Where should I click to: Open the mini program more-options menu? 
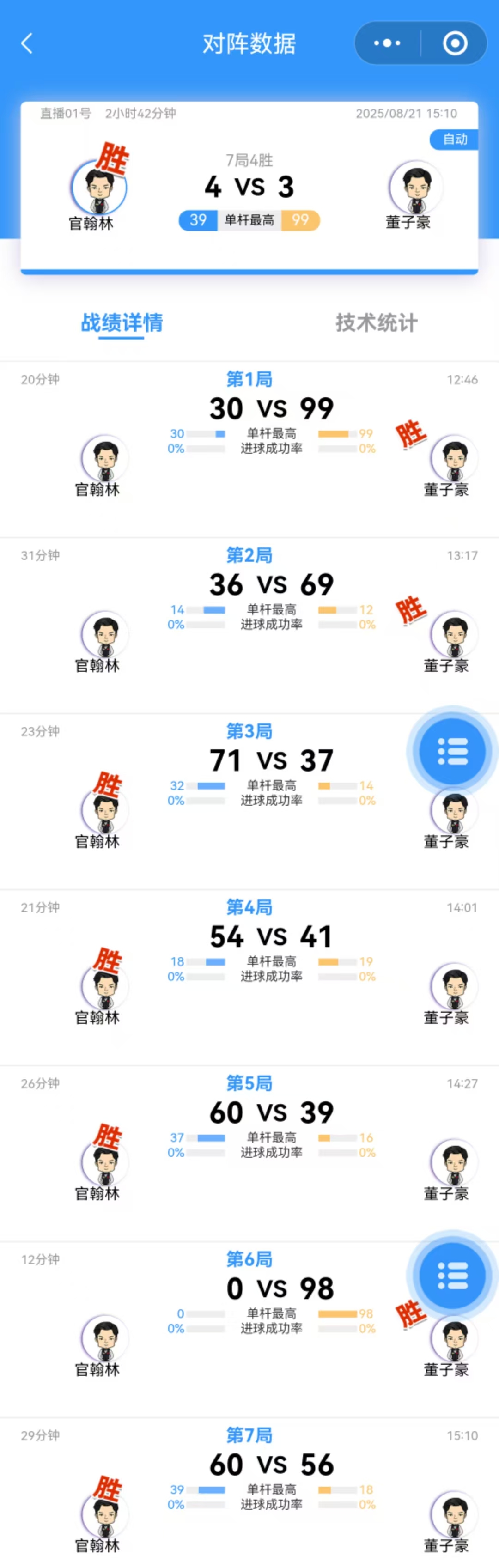[387, 43]
